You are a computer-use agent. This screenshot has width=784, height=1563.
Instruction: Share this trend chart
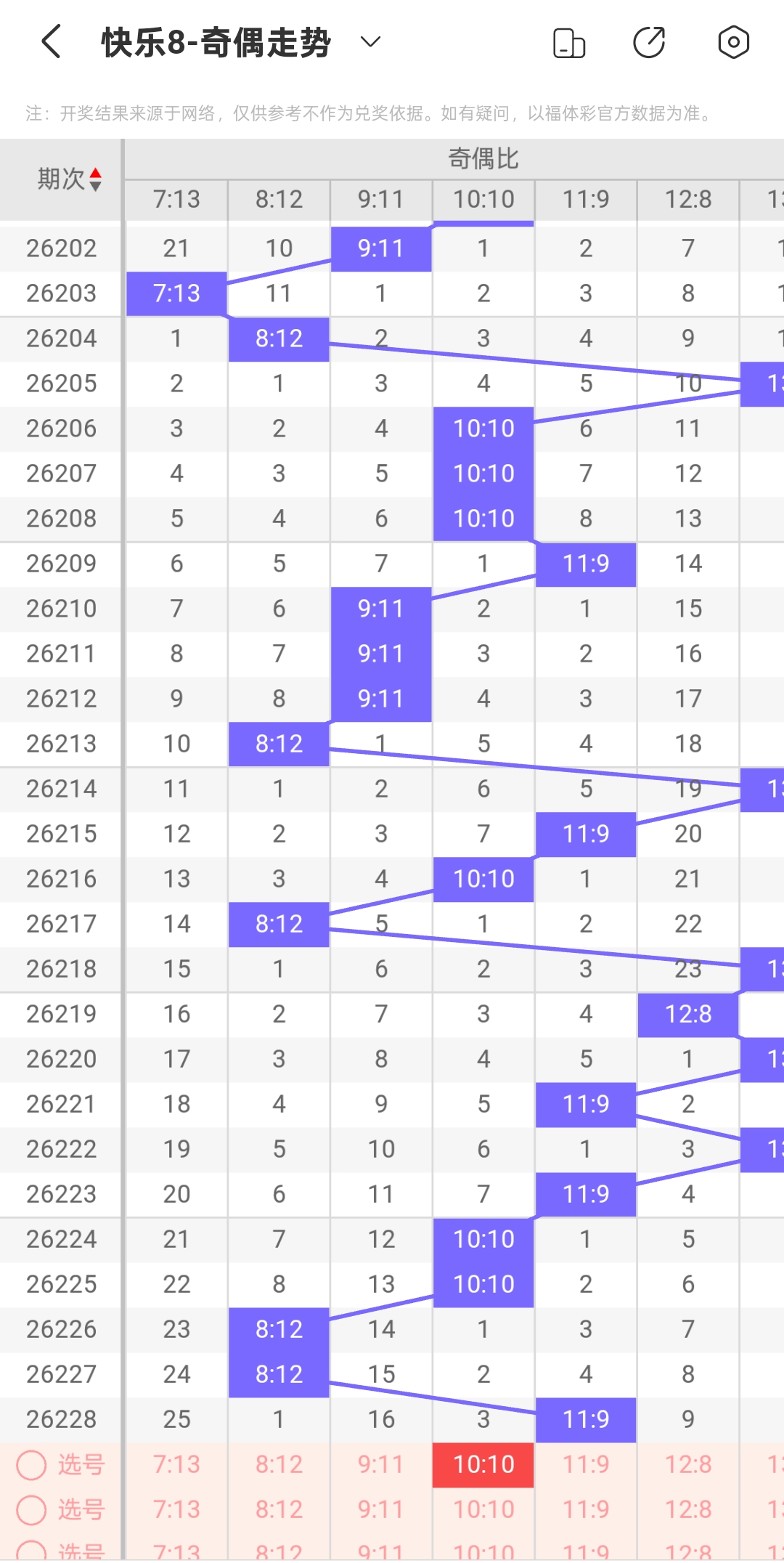(649, 42)
